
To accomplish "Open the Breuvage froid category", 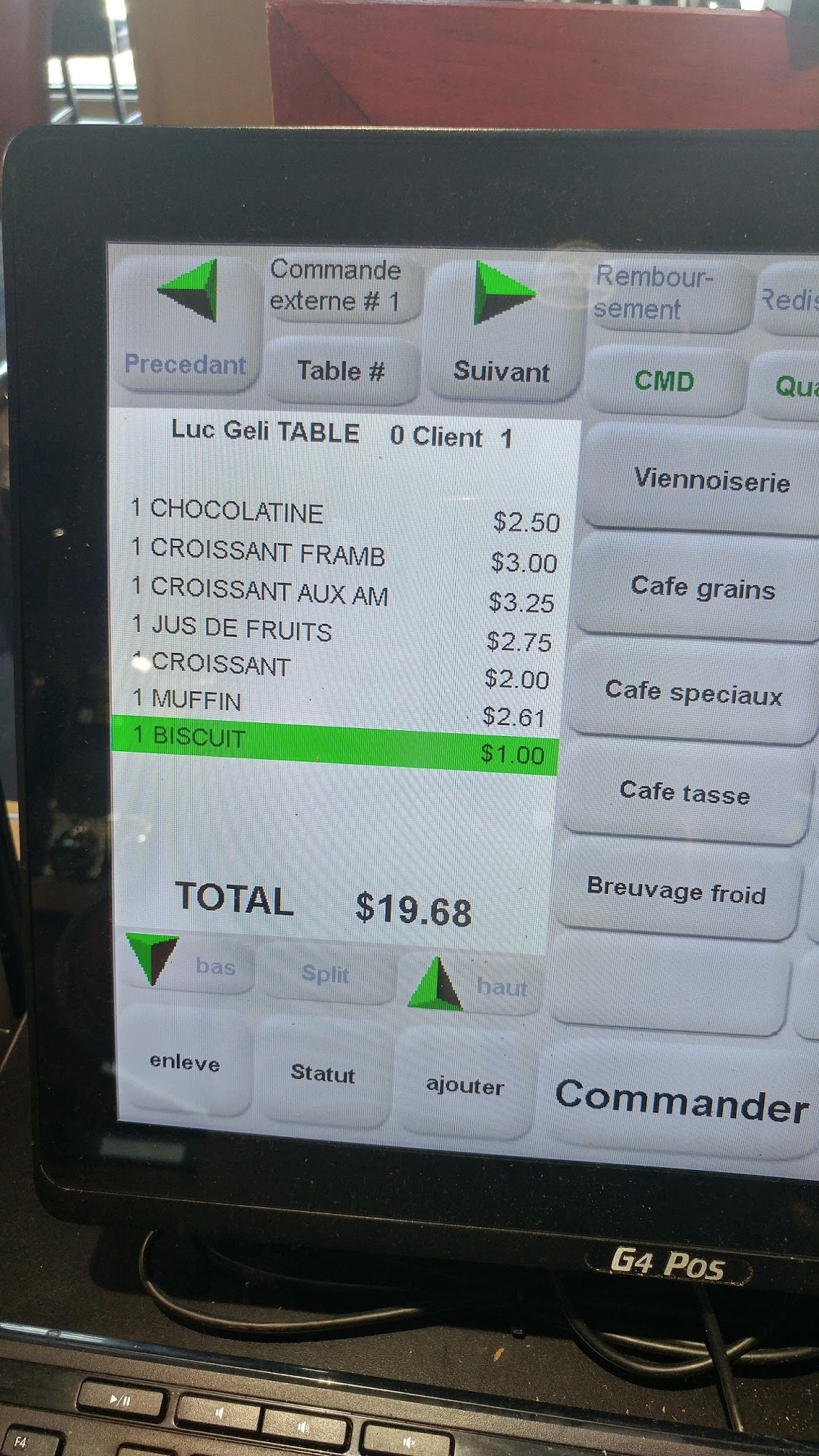I will [676, 891].
